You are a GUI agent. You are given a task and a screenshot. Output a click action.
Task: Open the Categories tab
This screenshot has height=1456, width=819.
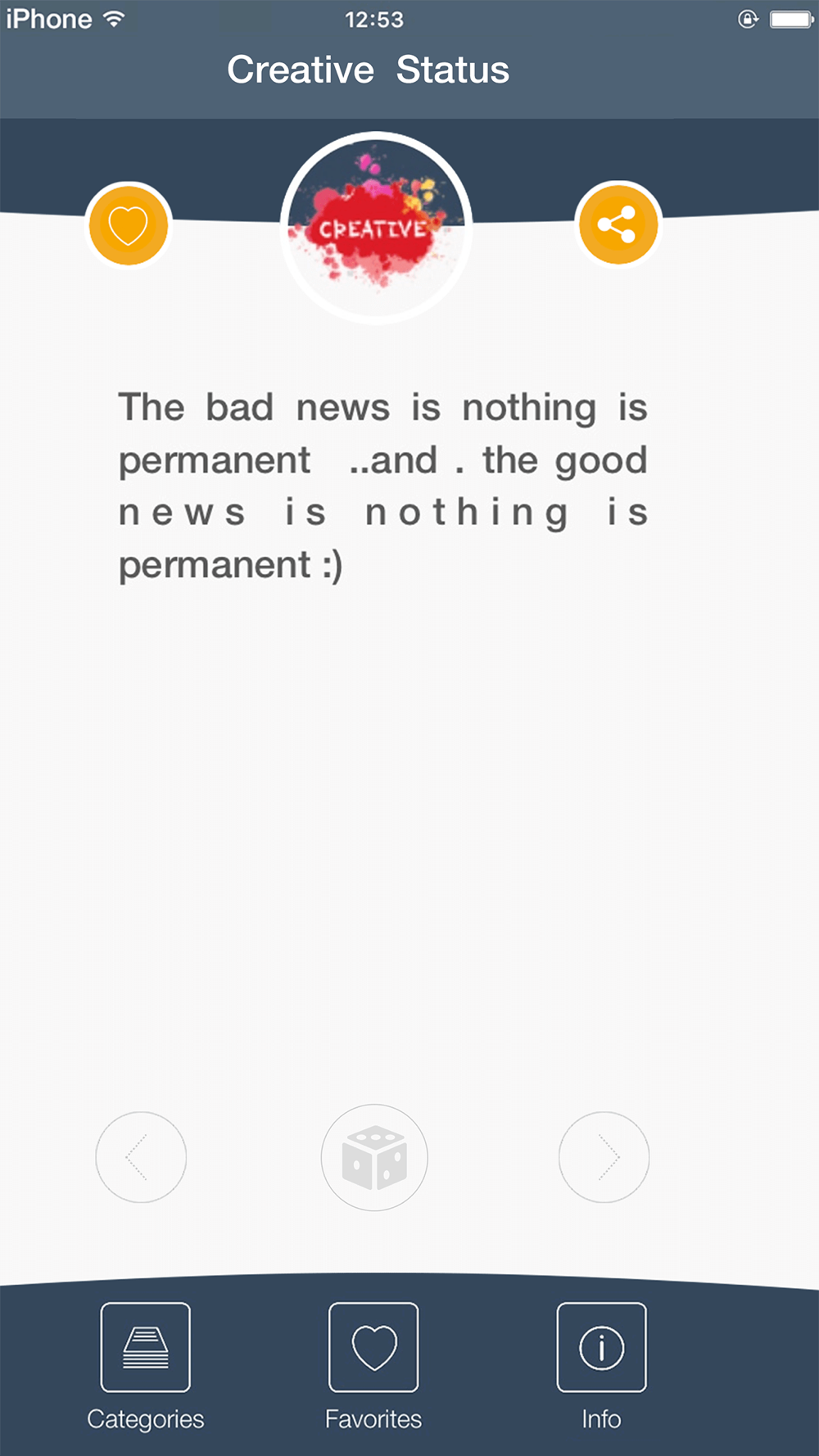click(146, 1366)
